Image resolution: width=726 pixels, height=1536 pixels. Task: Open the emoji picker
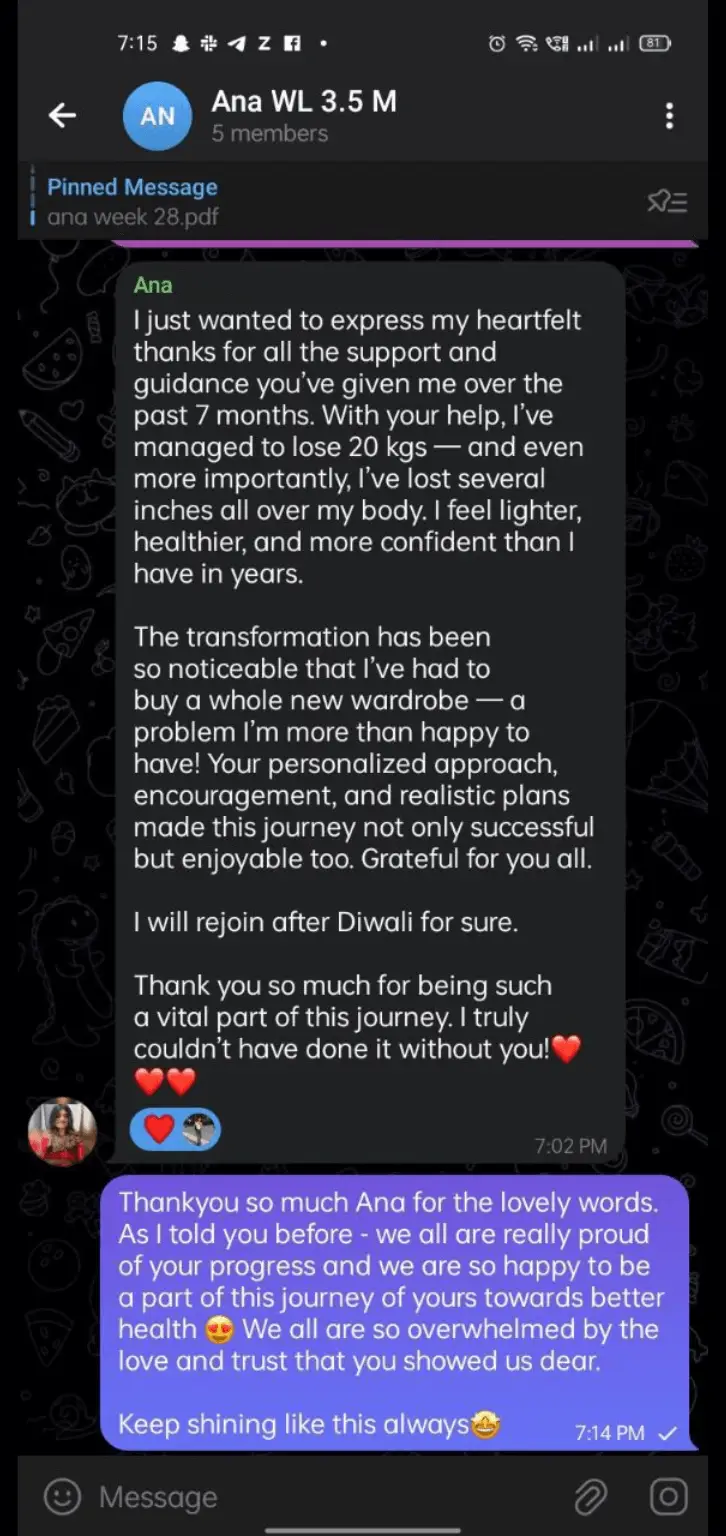(62, 1497)
